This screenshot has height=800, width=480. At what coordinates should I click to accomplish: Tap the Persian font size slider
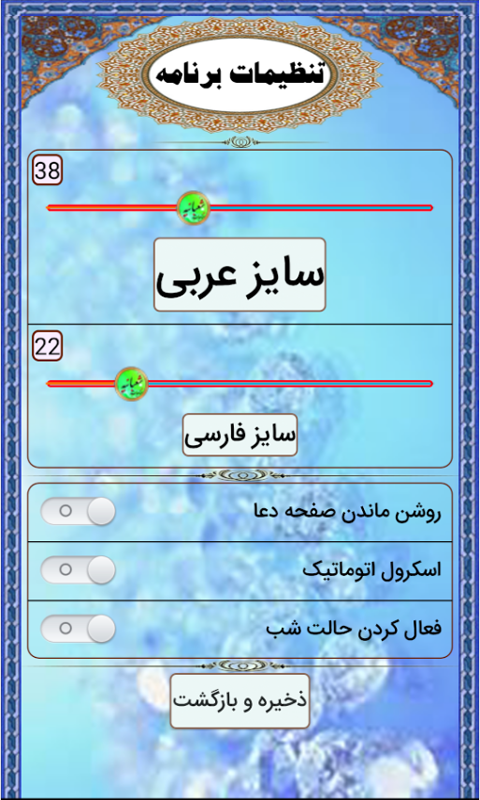(239, 384)
